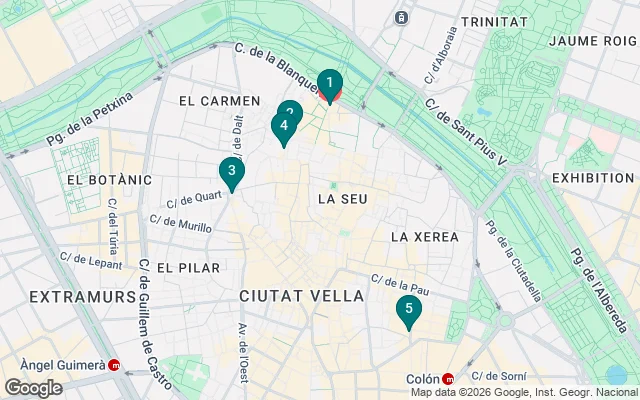The width and height of the screenshot is (640, 400).
Task: Open map marker number 4
Action: [x=284, y=127]
